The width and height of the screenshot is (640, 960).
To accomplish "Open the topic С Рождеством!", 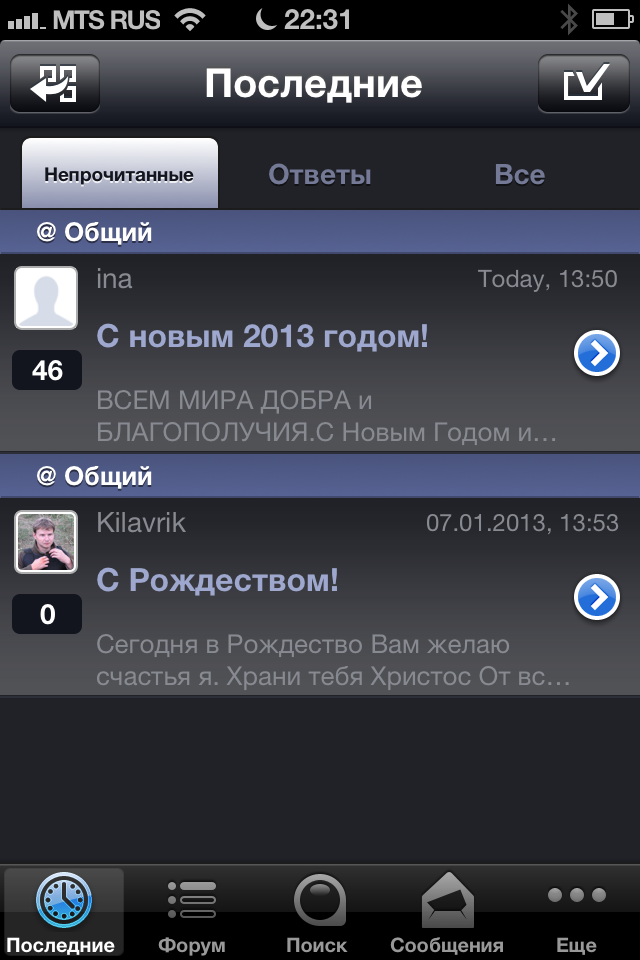I will [217, 580].
